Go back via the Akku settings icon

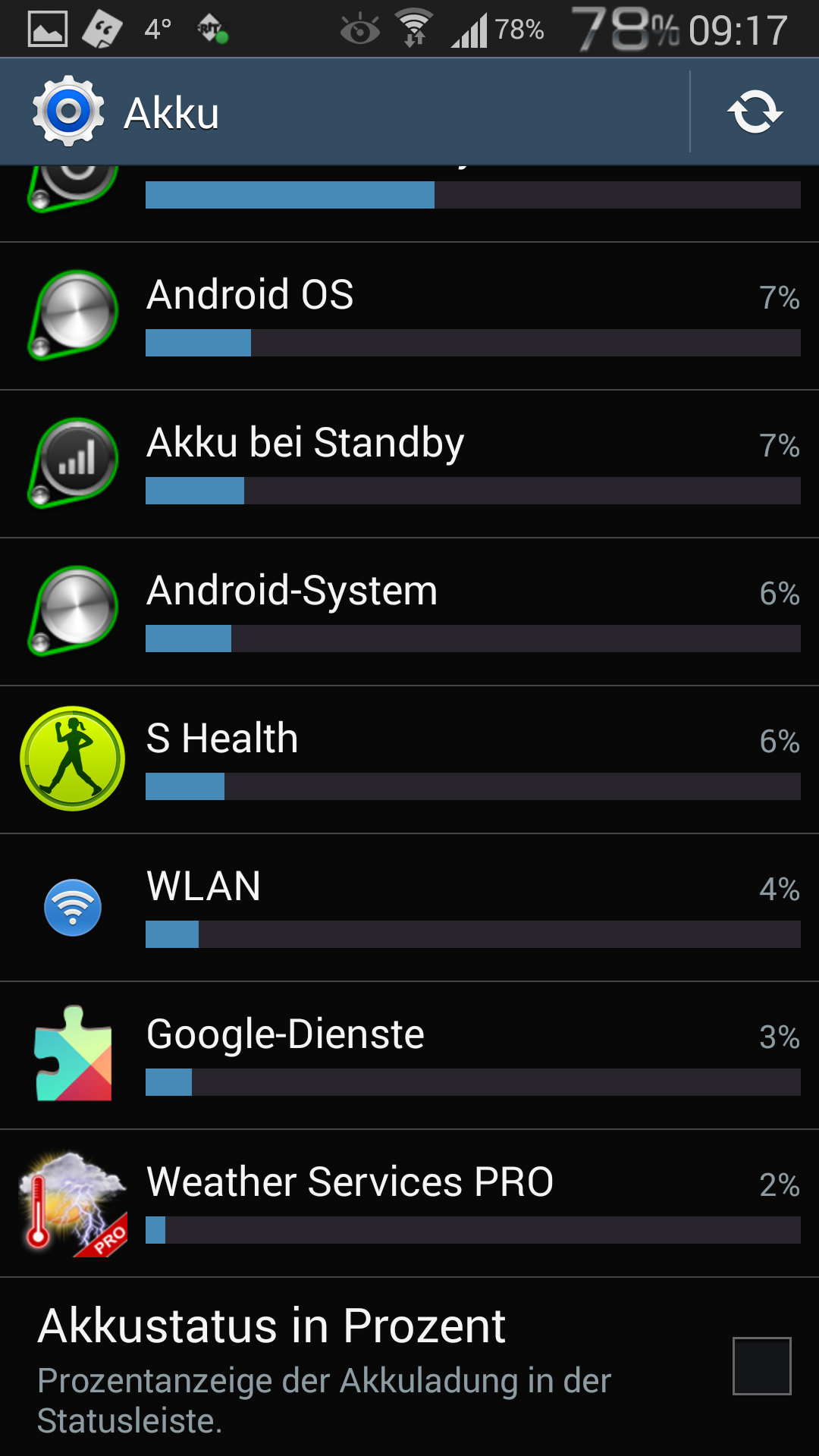point(68,111)
